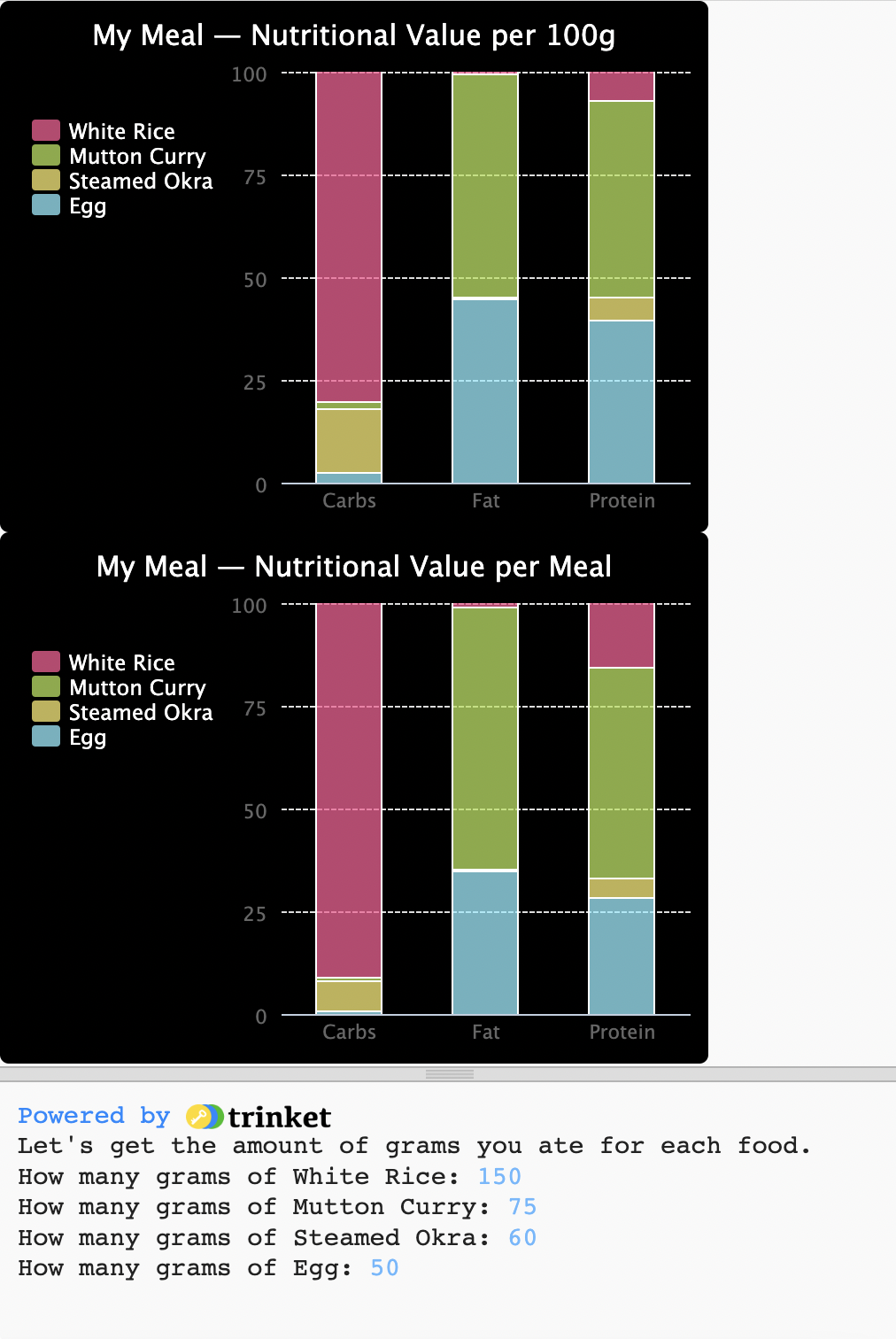
Task: Hide Mutton Curry in the per 100g chart legend
Action: [136, 157]
